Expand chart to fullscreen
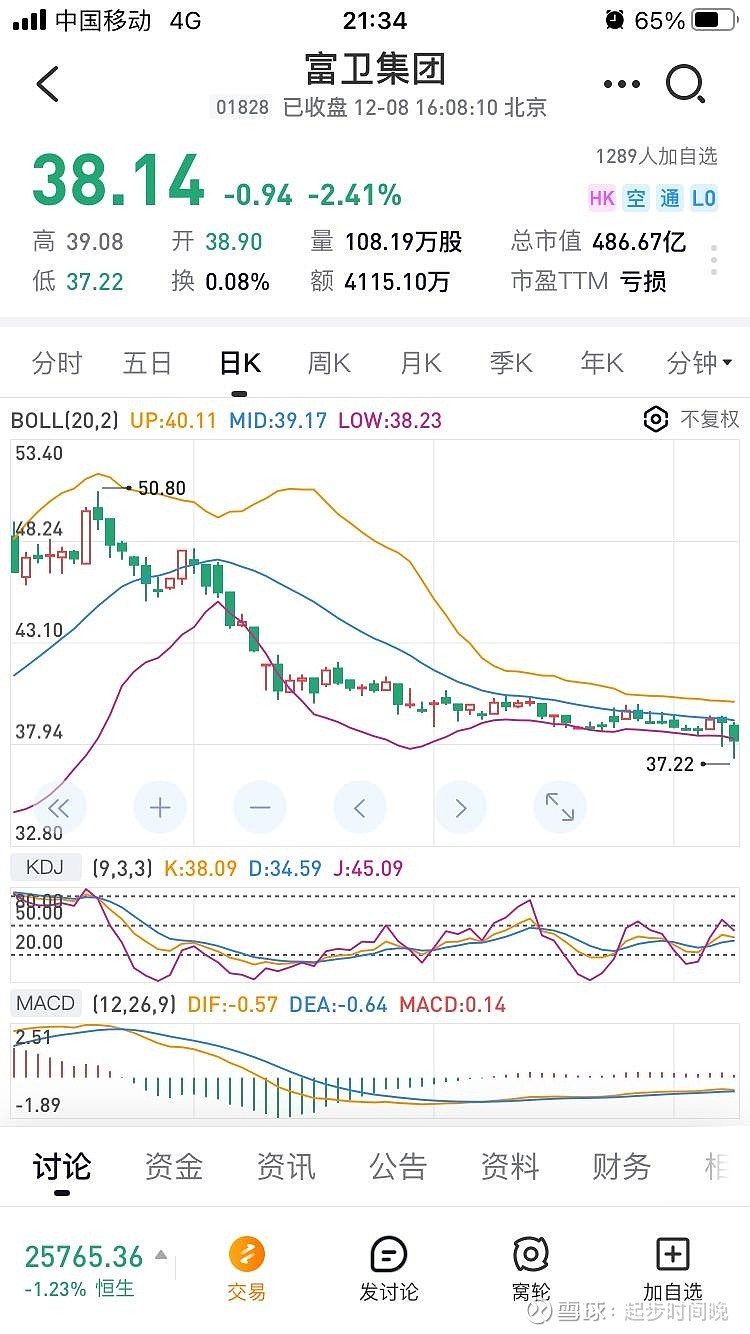Screen dimensions: 750x1334 click(560, 807)
